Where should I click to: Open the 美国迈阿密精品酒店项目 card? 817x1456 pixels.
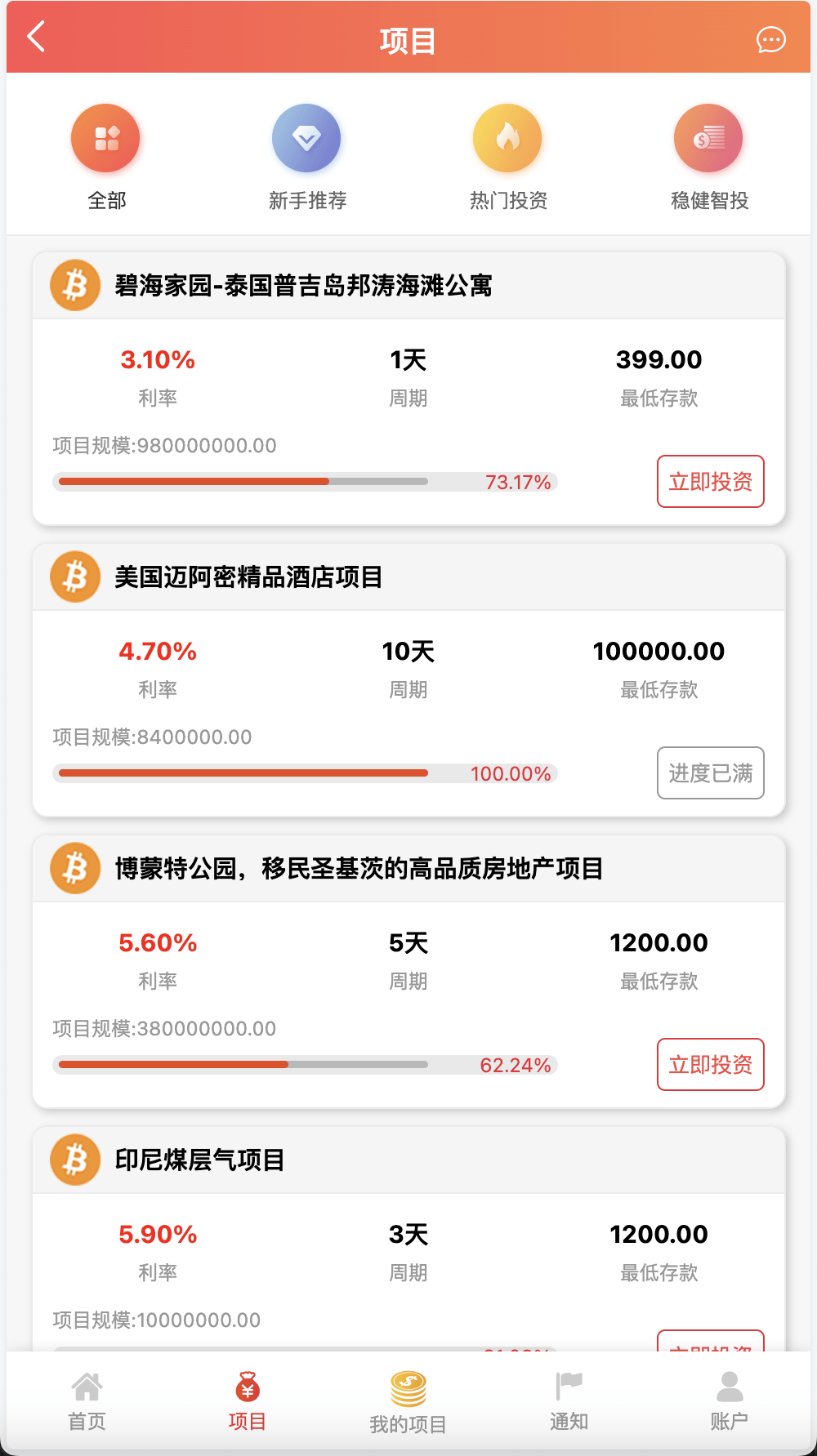click(x=248, y=577)
